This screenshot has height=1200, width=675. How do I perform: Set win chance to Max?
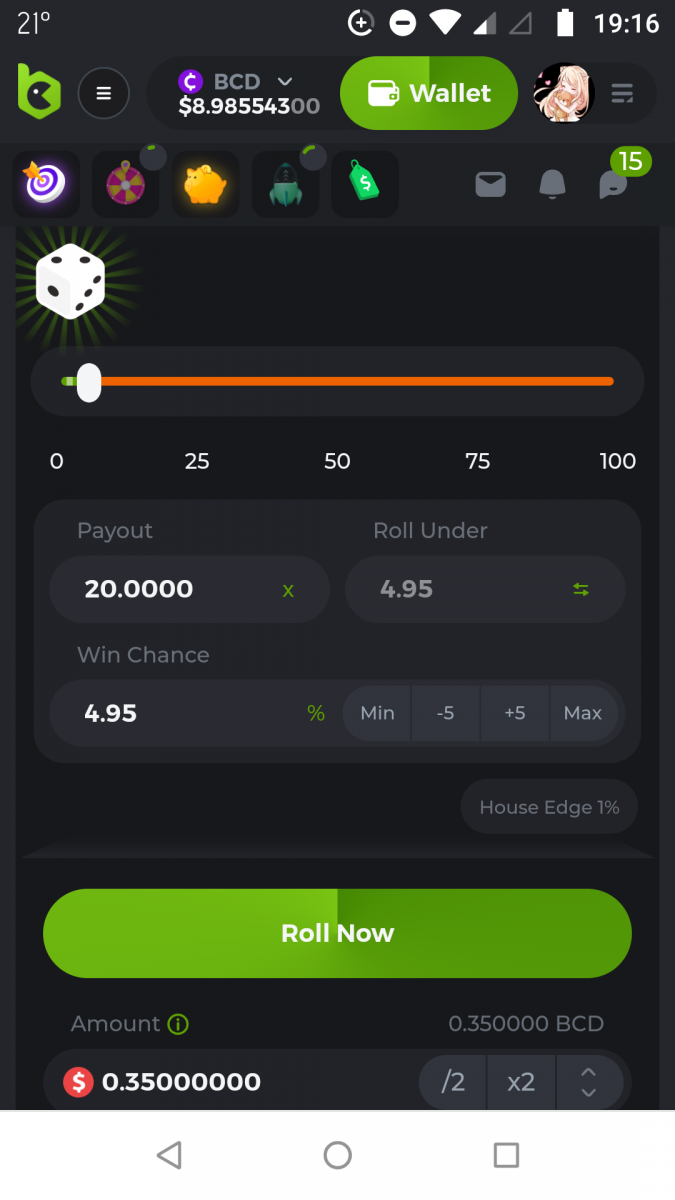(x=583, y=713)
